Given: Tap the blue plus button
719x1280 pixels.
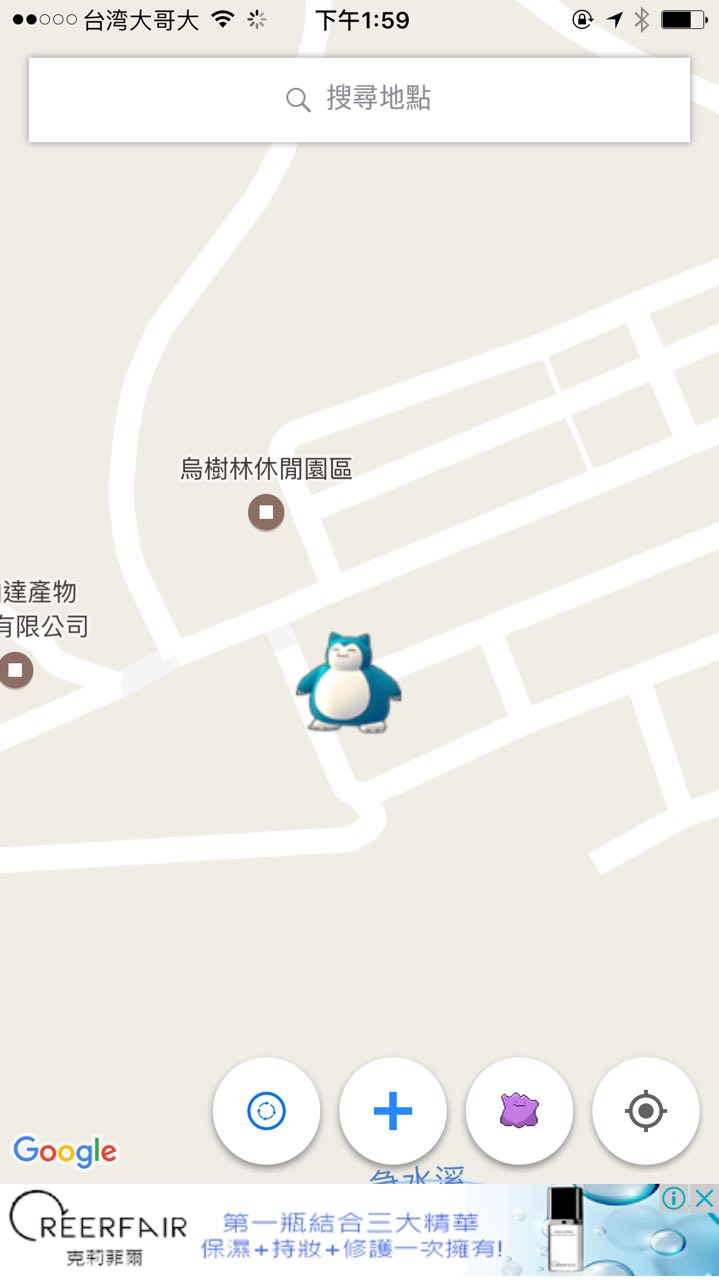Looking at the screenshot, I should point(392,1111).
